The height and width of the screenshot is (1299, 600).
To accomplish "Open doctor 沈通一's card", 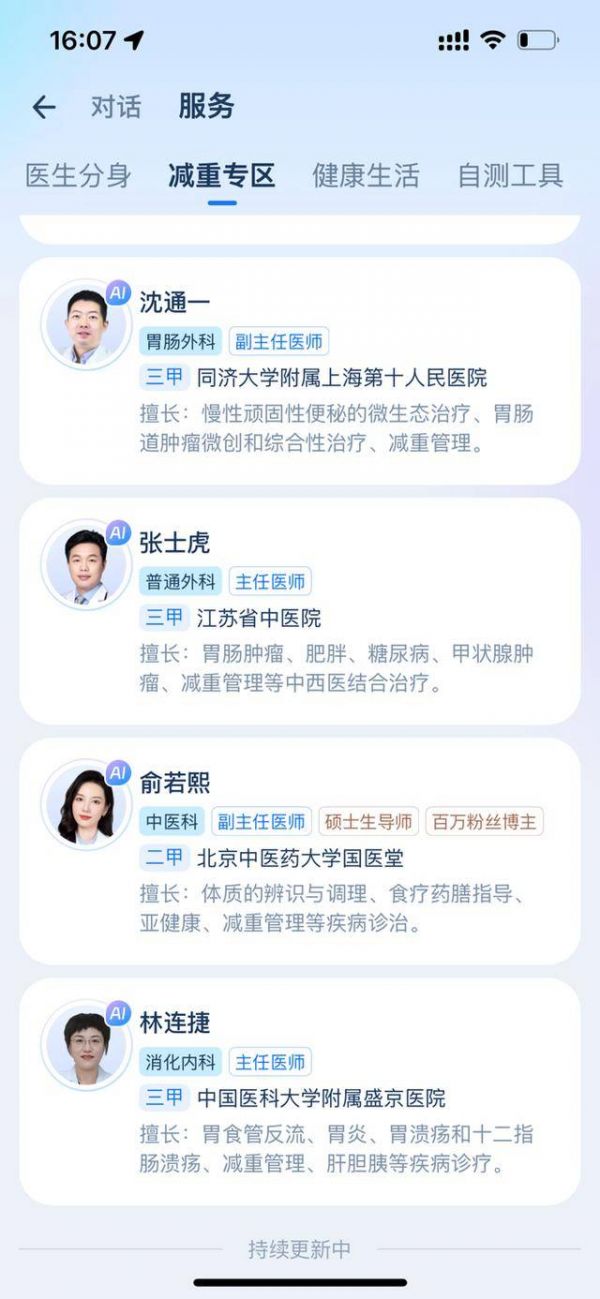I will click(x=300, y=371).
